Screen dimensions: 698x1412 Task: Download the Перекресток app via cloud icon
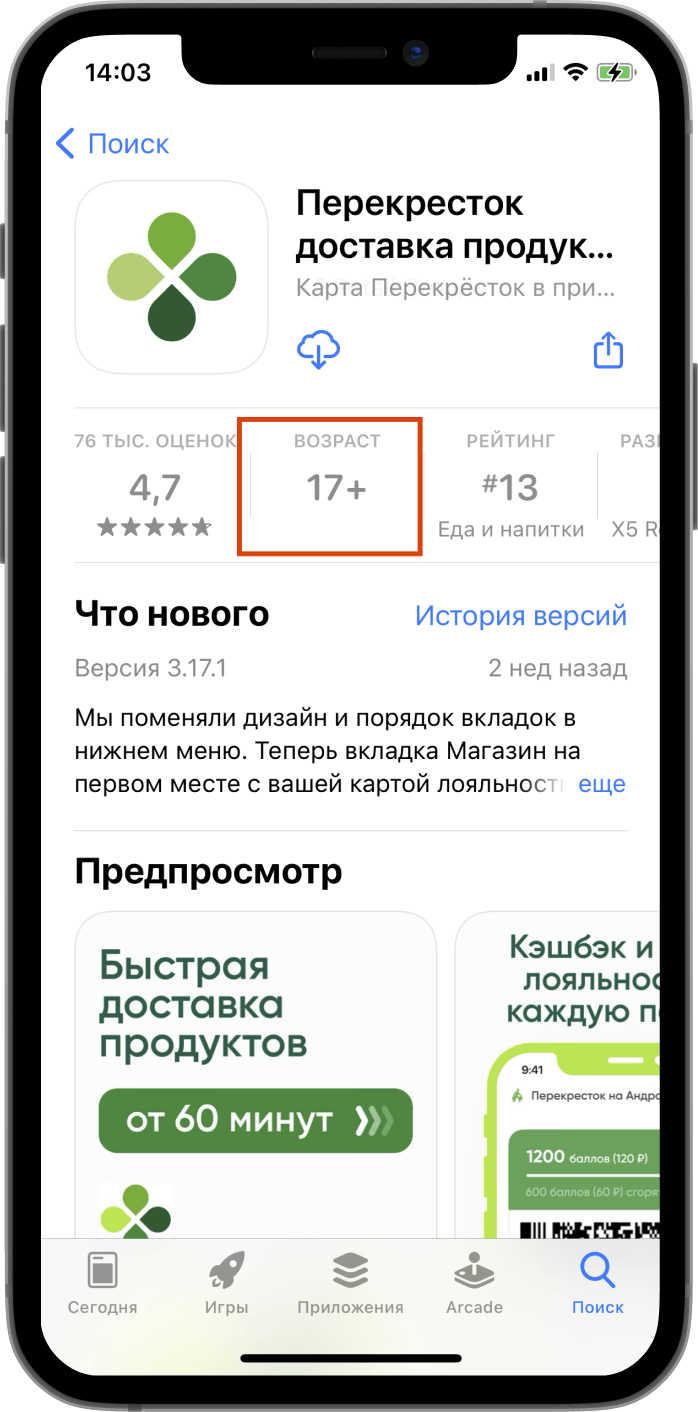pyautogui.click(x=319, y=350)
